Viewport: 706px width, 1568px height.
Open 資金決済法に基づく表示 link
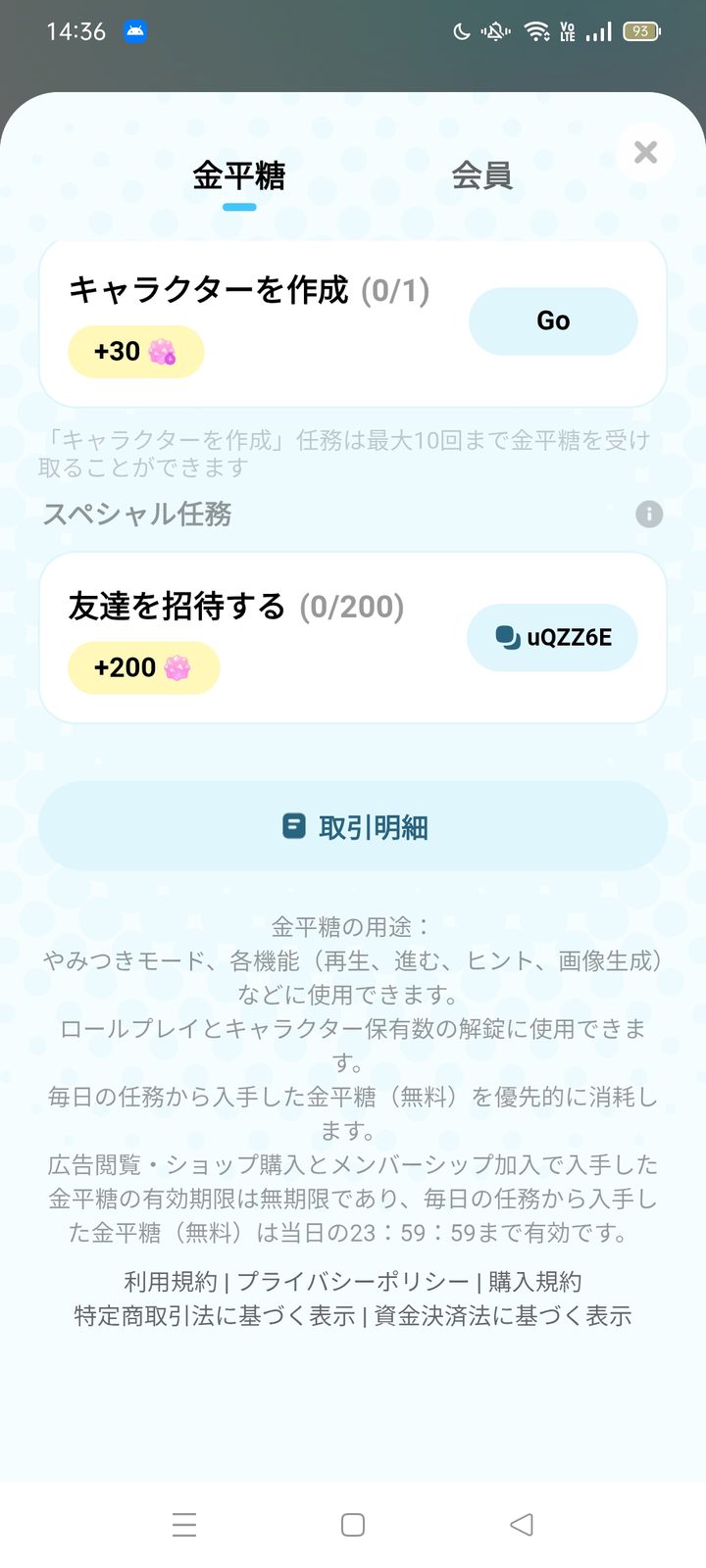pos(502,1315)
